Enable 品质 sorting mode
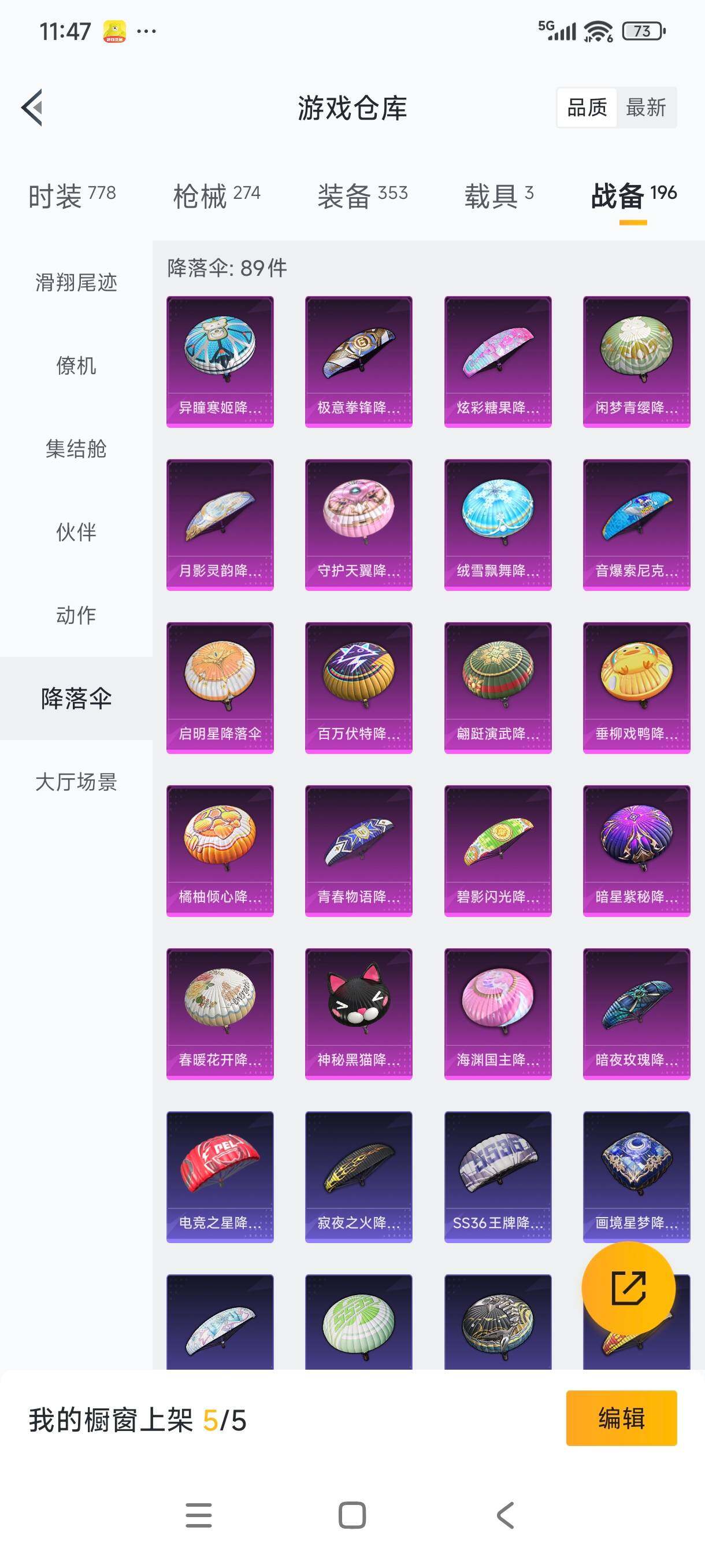This screenshot has height=1568, width=705. tap(587, 107)
